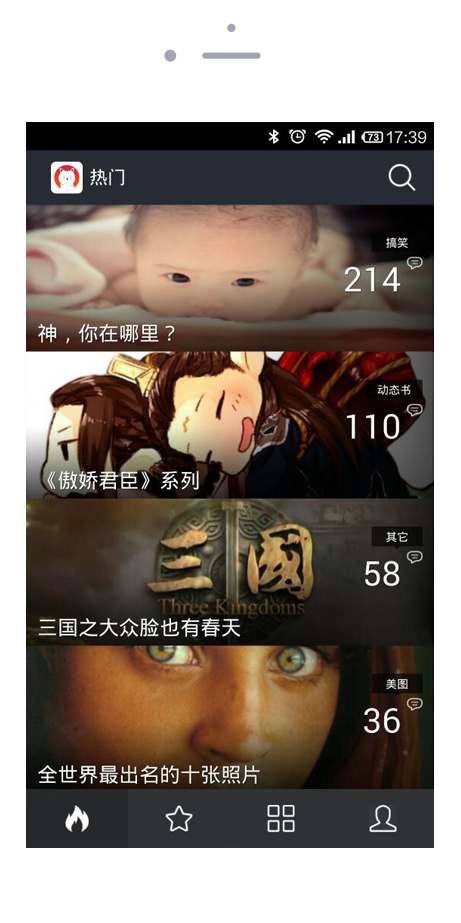The width and height of the screenshot is (461, 923).
Task: Tap the 搞笑 category tag
Action: pos(397,243)
